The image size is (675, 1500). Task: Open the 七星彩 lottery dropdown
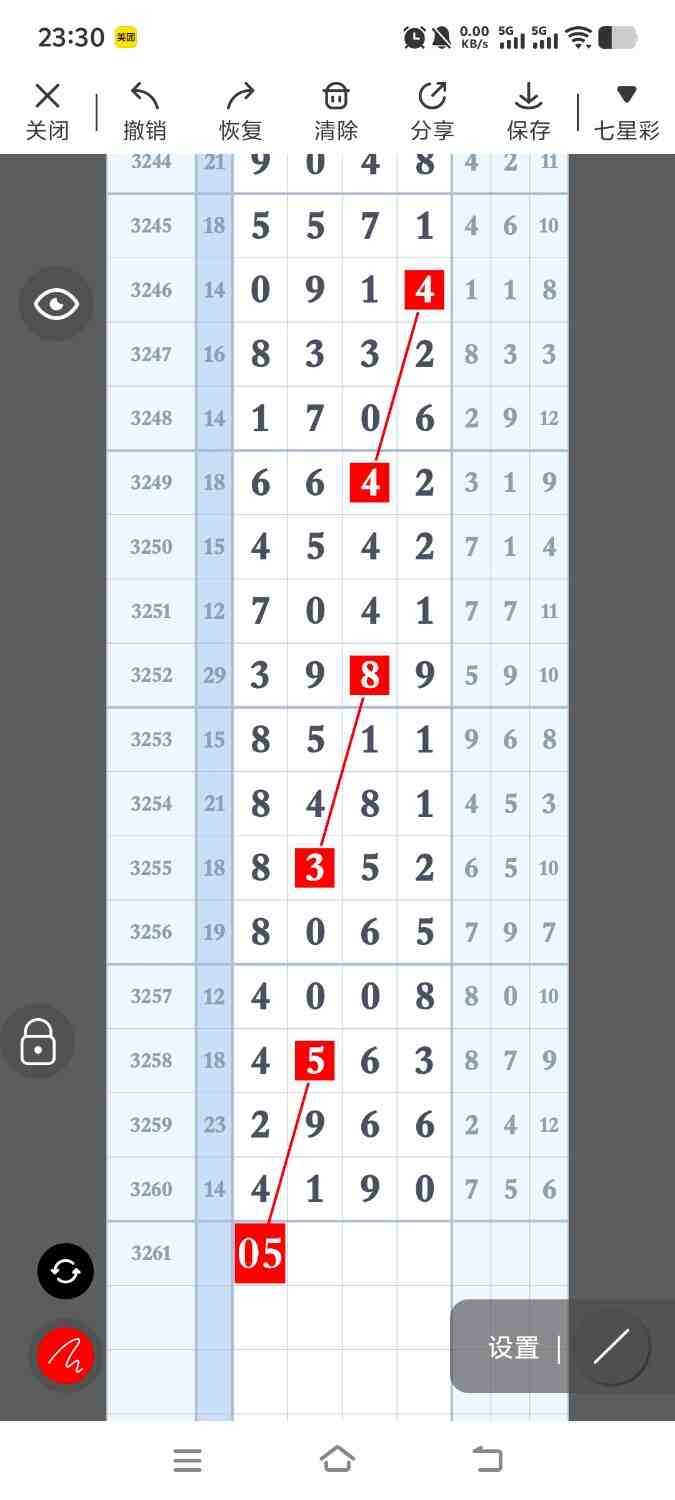click(x=627, y=111)
